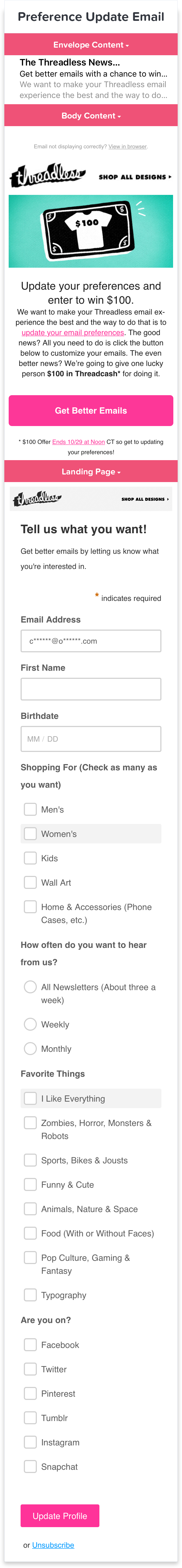Select the Typography checkbox

(30, 1295)
